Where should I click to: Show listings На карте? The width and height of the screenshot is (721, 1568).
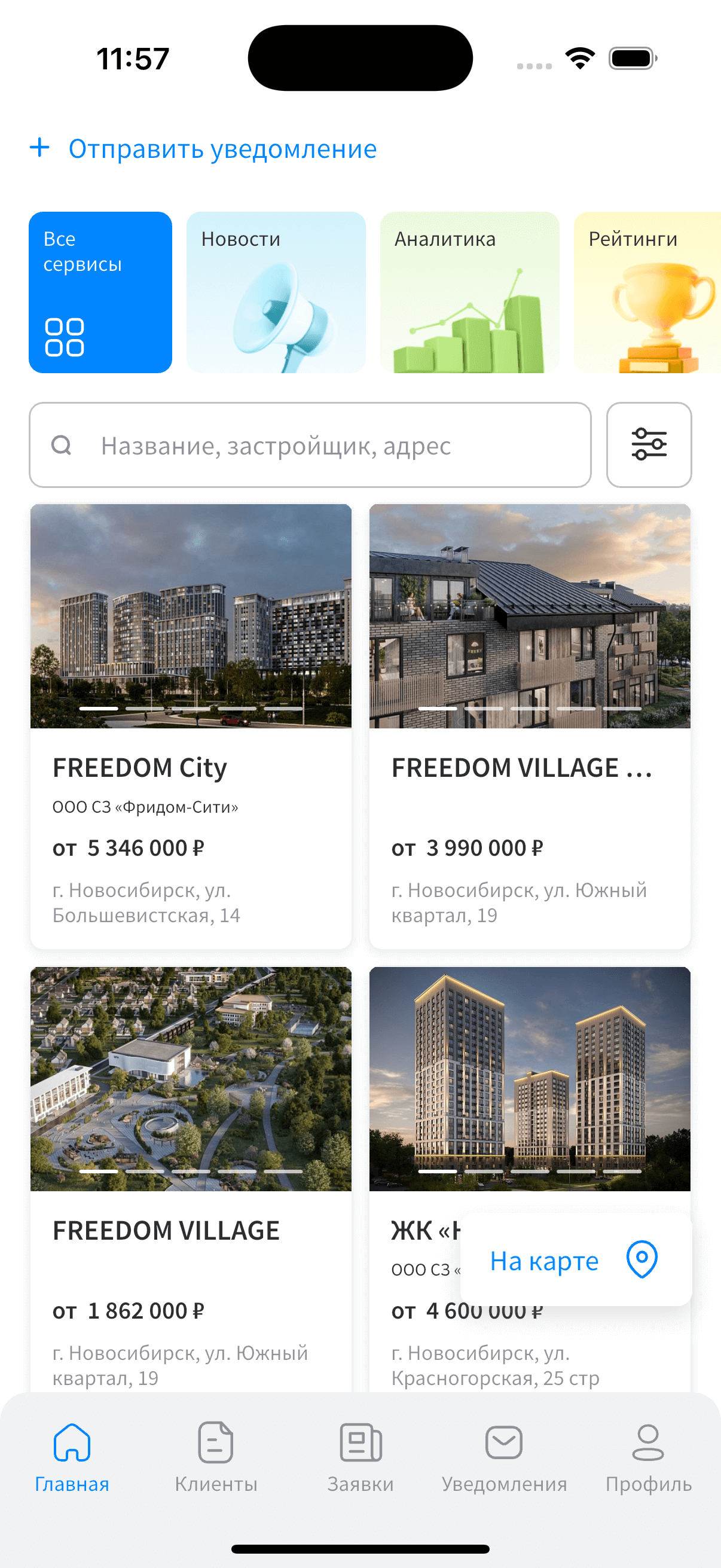(x=575, y=1259)
